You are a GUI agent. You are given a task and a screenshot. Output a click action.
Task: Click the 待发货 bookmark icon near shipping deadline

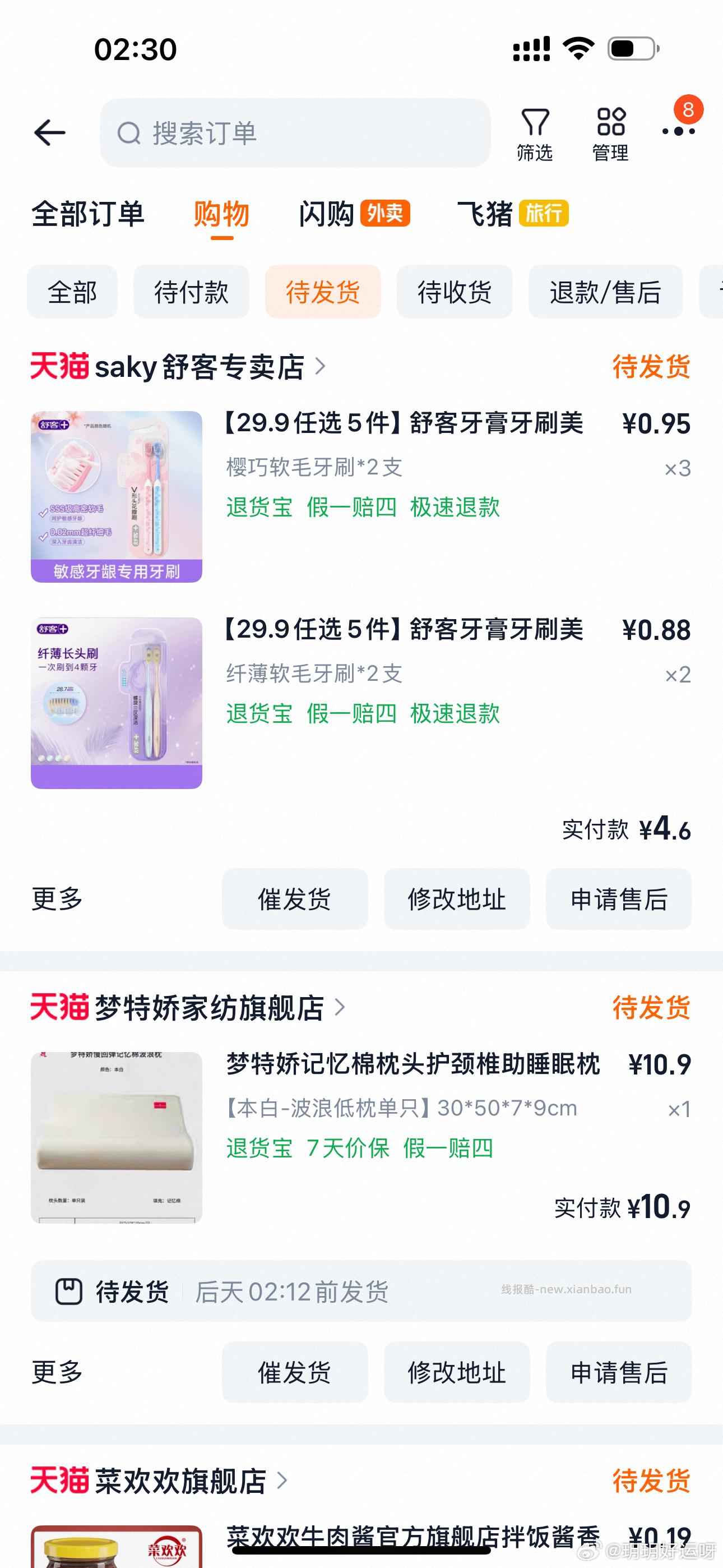pyautogui.click(x=69, y=1292)
